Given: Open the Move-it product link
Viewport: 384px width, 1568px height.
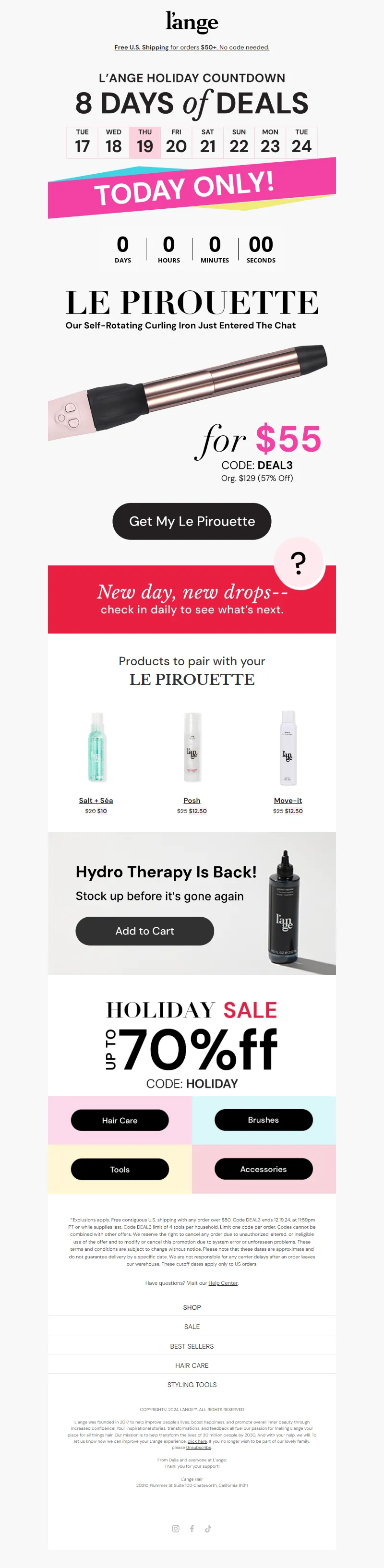Looking at the screenshot, I should (x=288, y=801).
